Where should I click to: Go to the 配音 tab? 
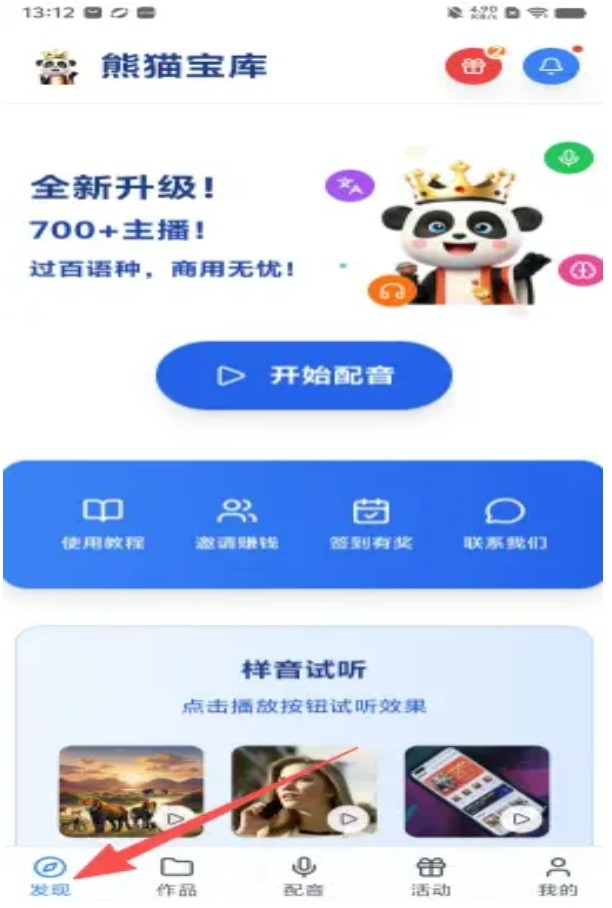pyautogui.click(x=303, y=876)
